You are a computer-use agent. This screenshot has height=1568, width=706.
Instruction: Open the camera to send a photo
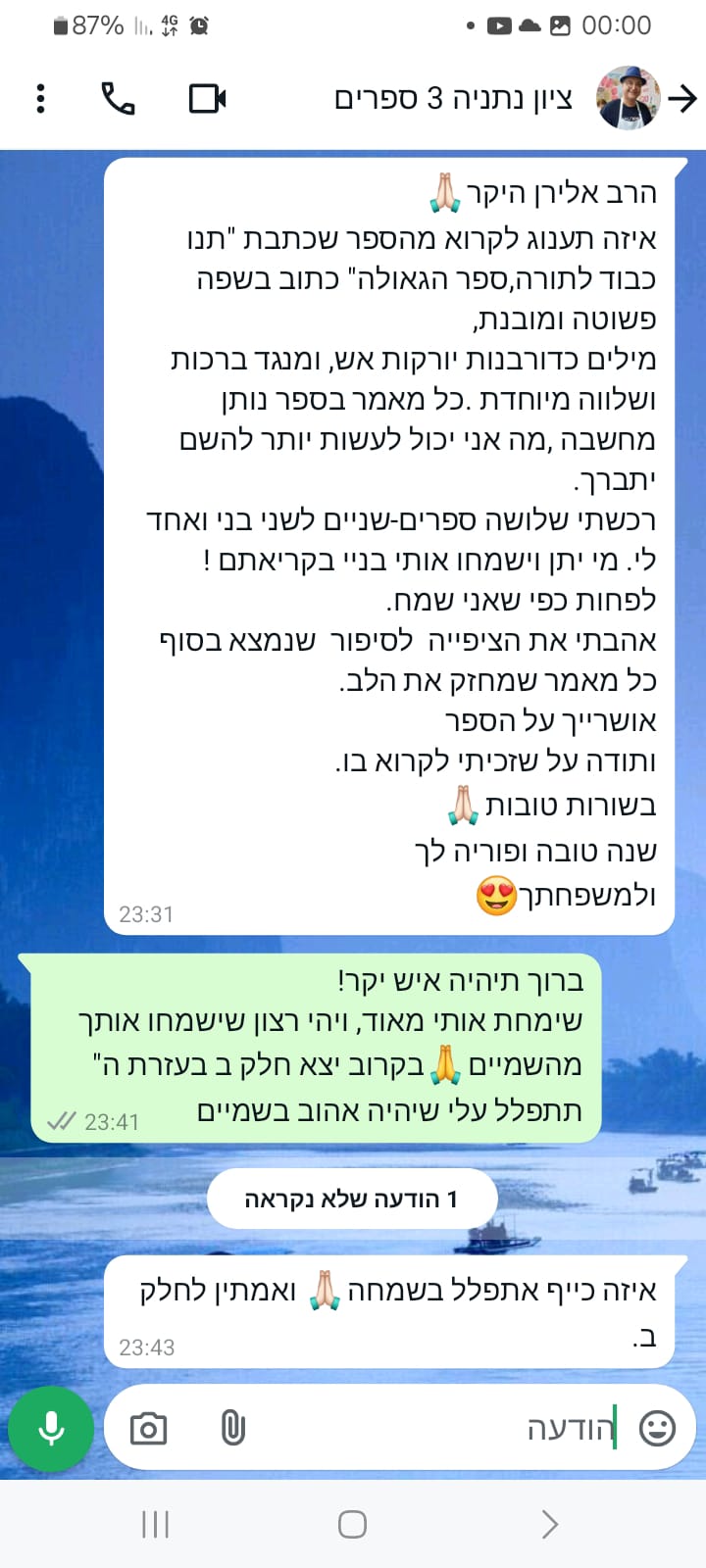(x=149, y=1429)
